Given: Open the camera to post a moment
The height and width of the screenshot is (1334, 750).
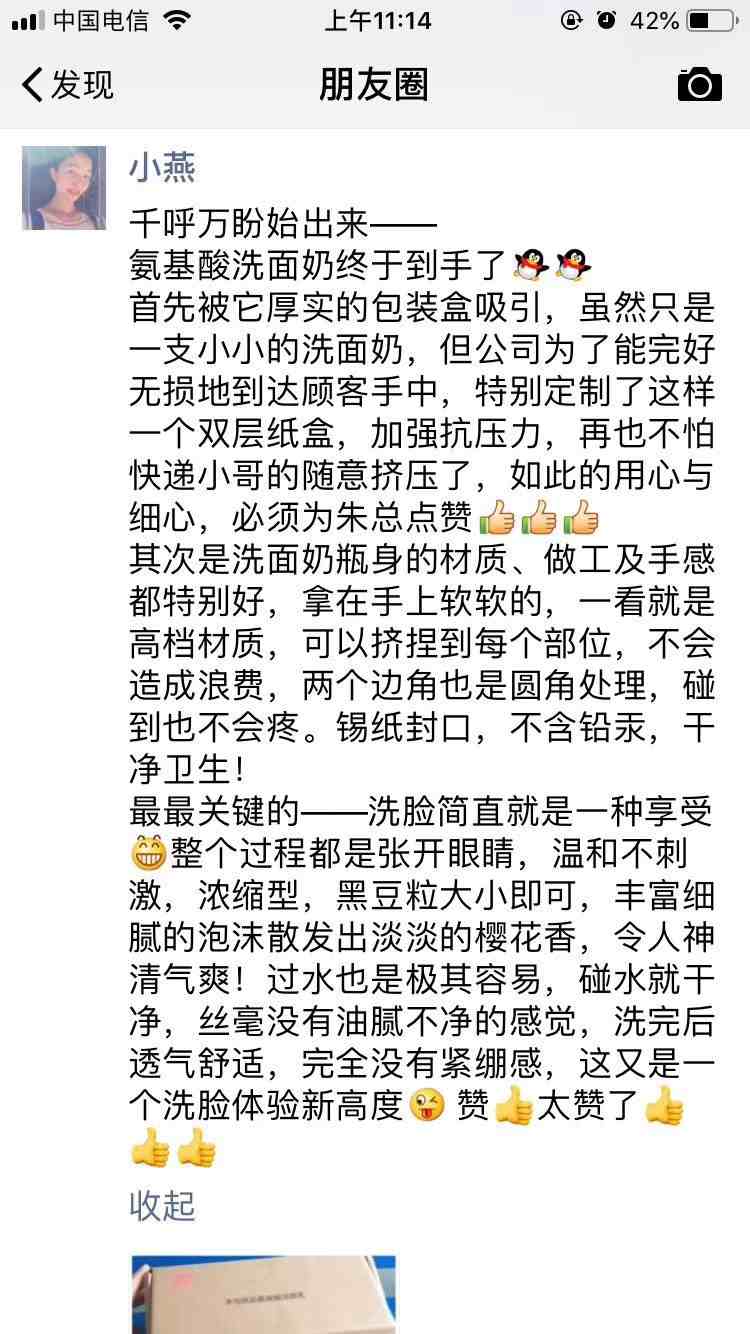Looking at the screenshot, I should [x=699, y=85].
